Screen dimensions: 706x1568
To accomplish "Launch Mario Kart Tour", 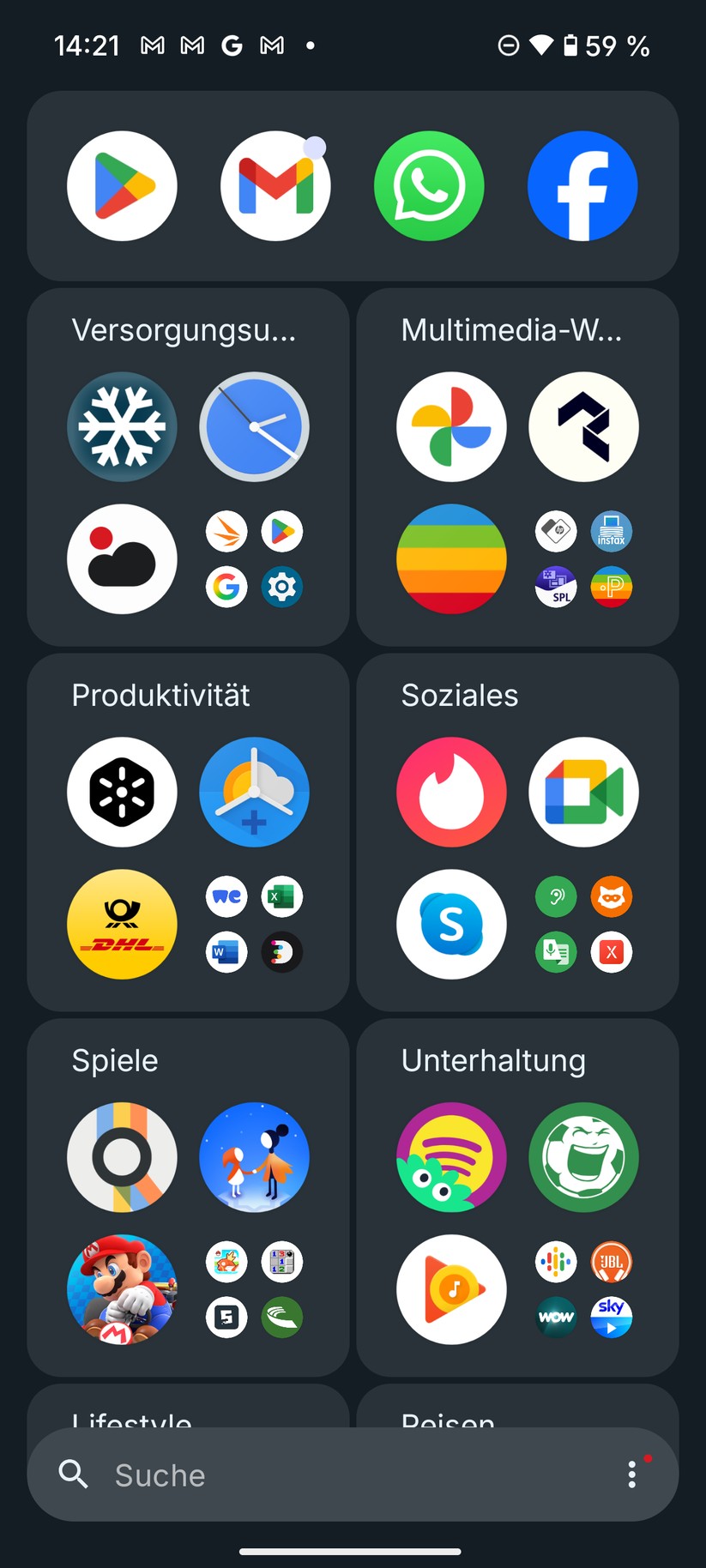I will click(x=122, y=1289).
